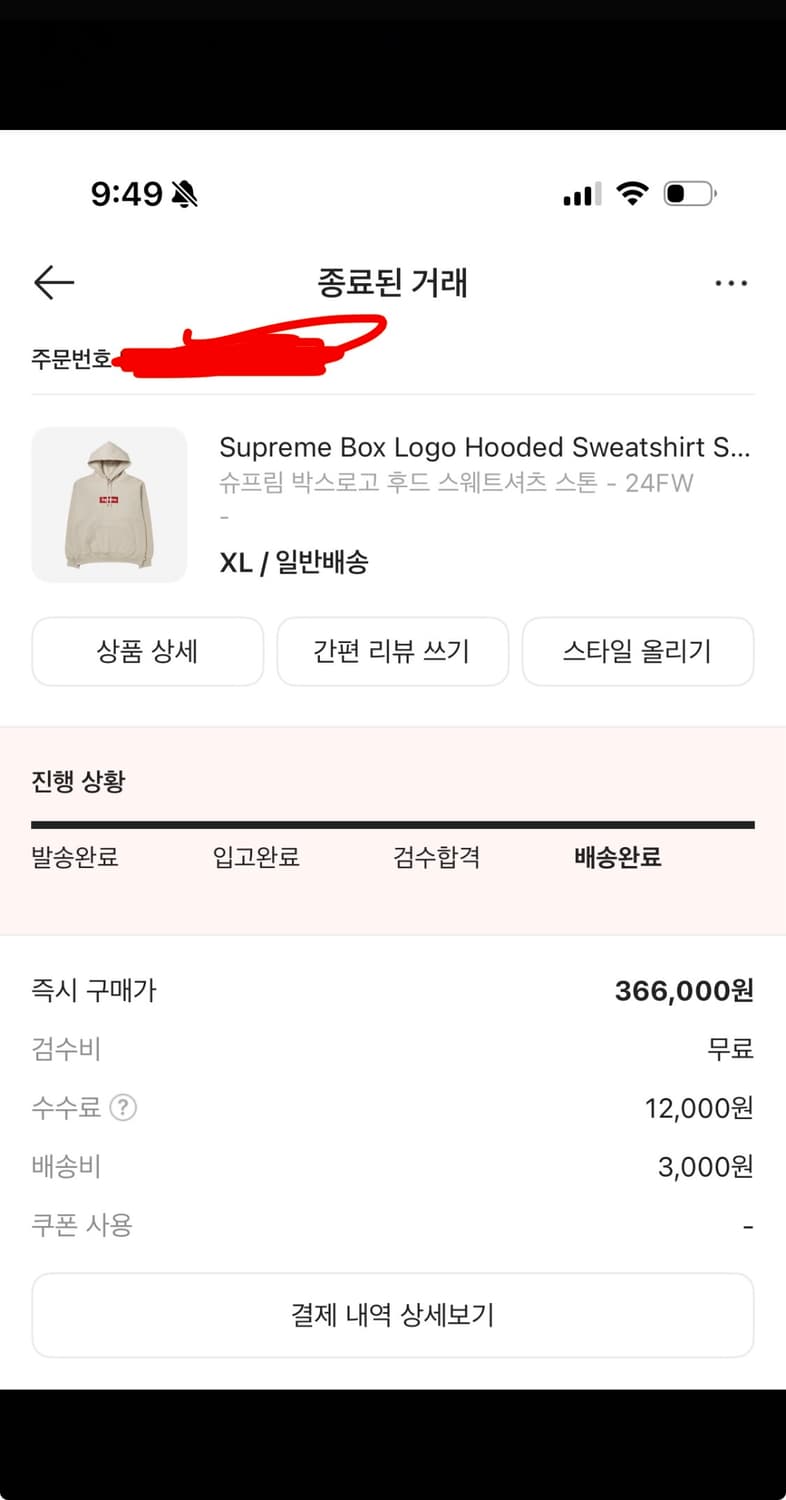The height and width of the screenshot is (1500, 786).
Task: Tap the back arrow to exit order details
Action: (52, 283)
